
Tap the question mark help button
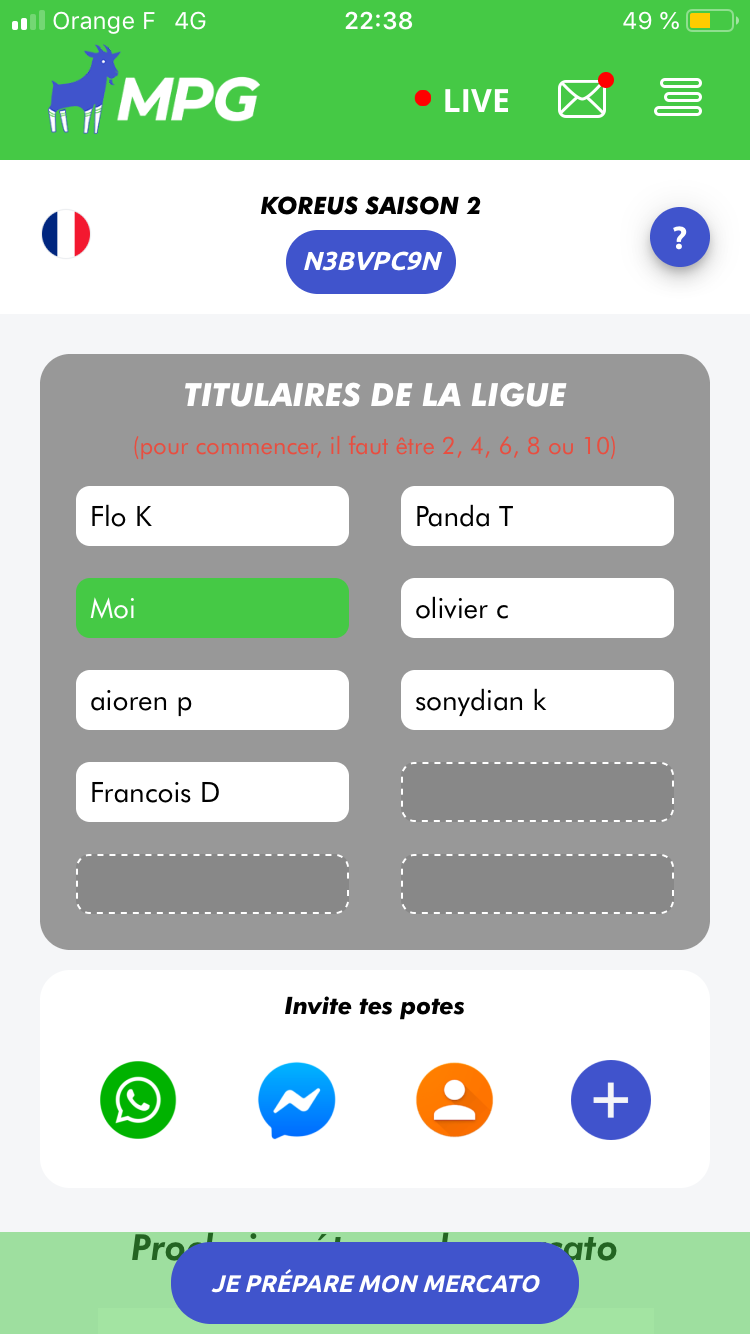pyautogui.click(x=679, y=238)
